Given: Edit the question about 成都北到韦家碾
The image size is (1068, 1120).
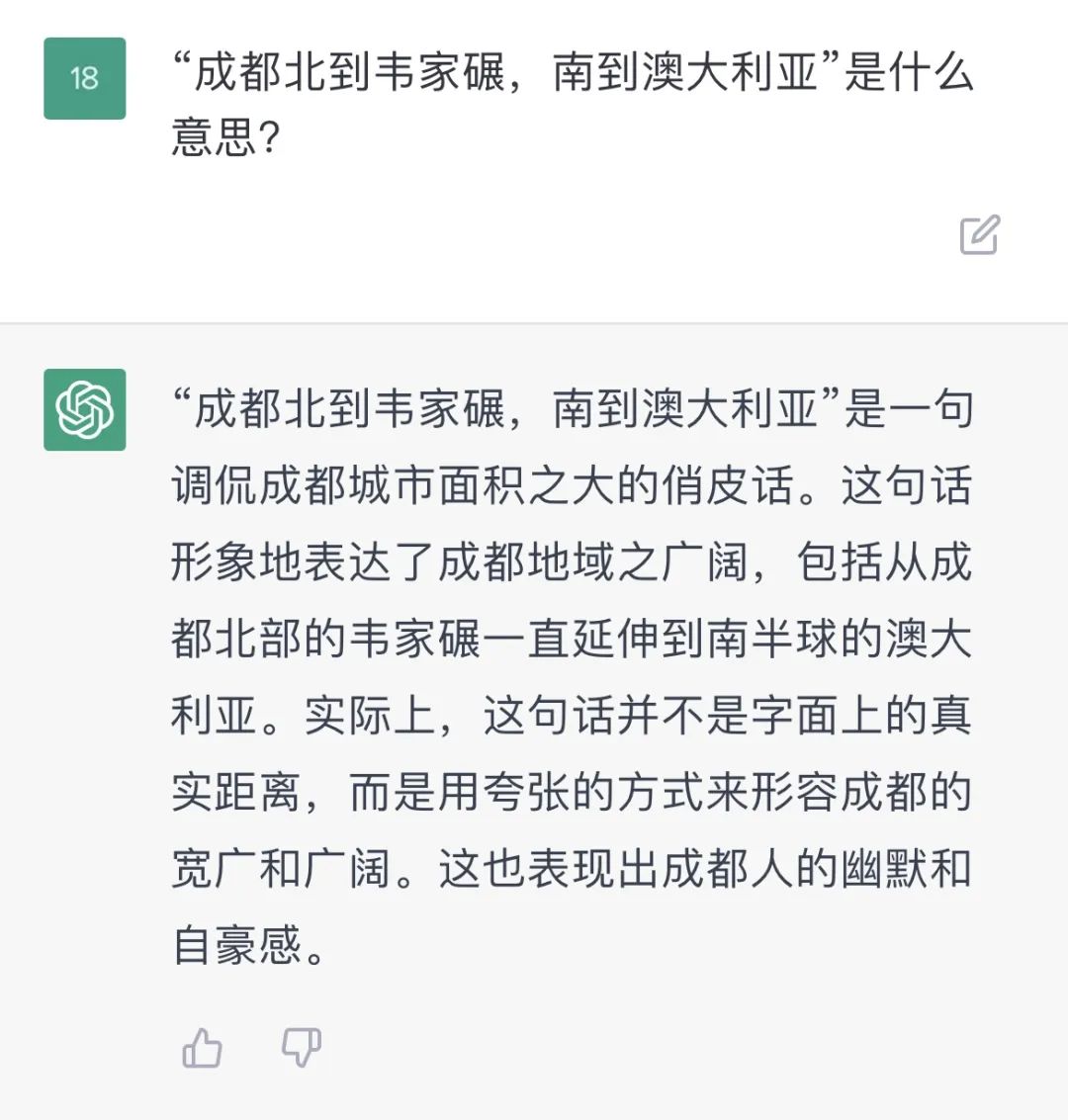Looking at the screenshot, I should tap(979, 234).
